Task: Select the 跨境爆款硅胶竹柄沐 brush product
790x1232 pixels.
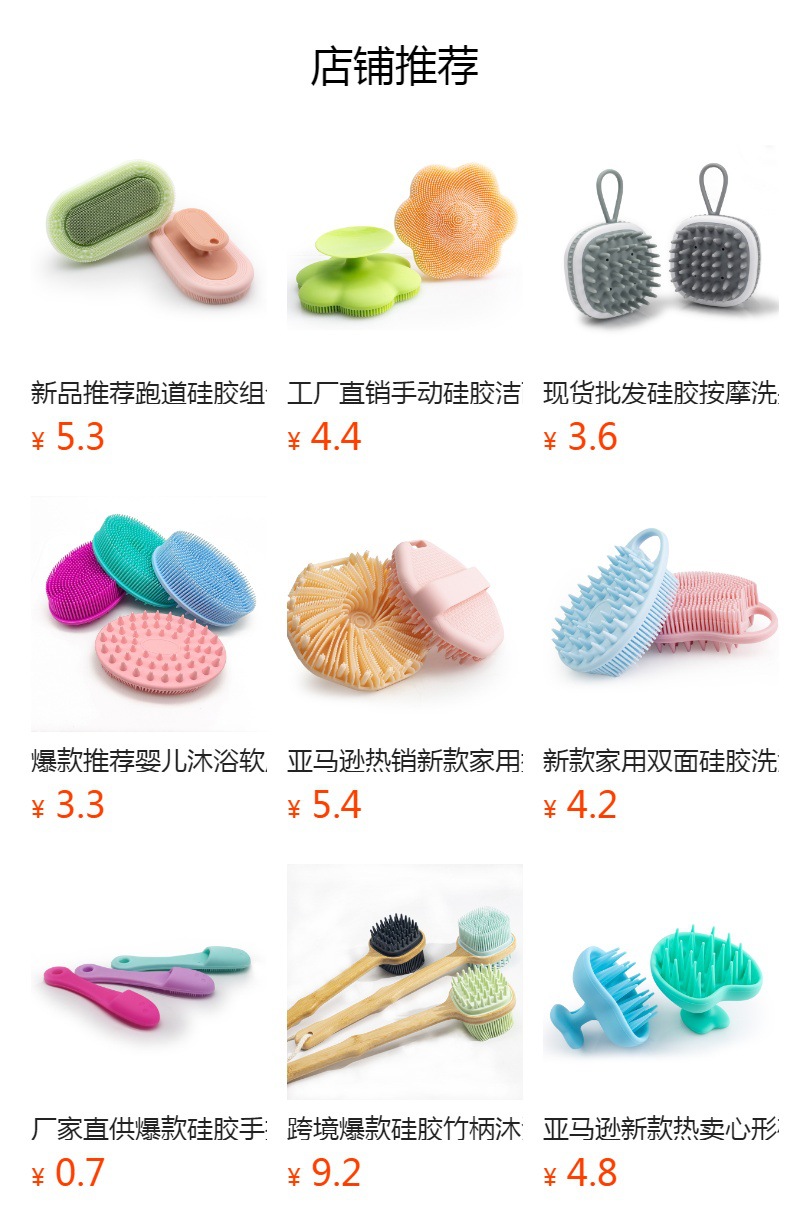Action: 404,982
